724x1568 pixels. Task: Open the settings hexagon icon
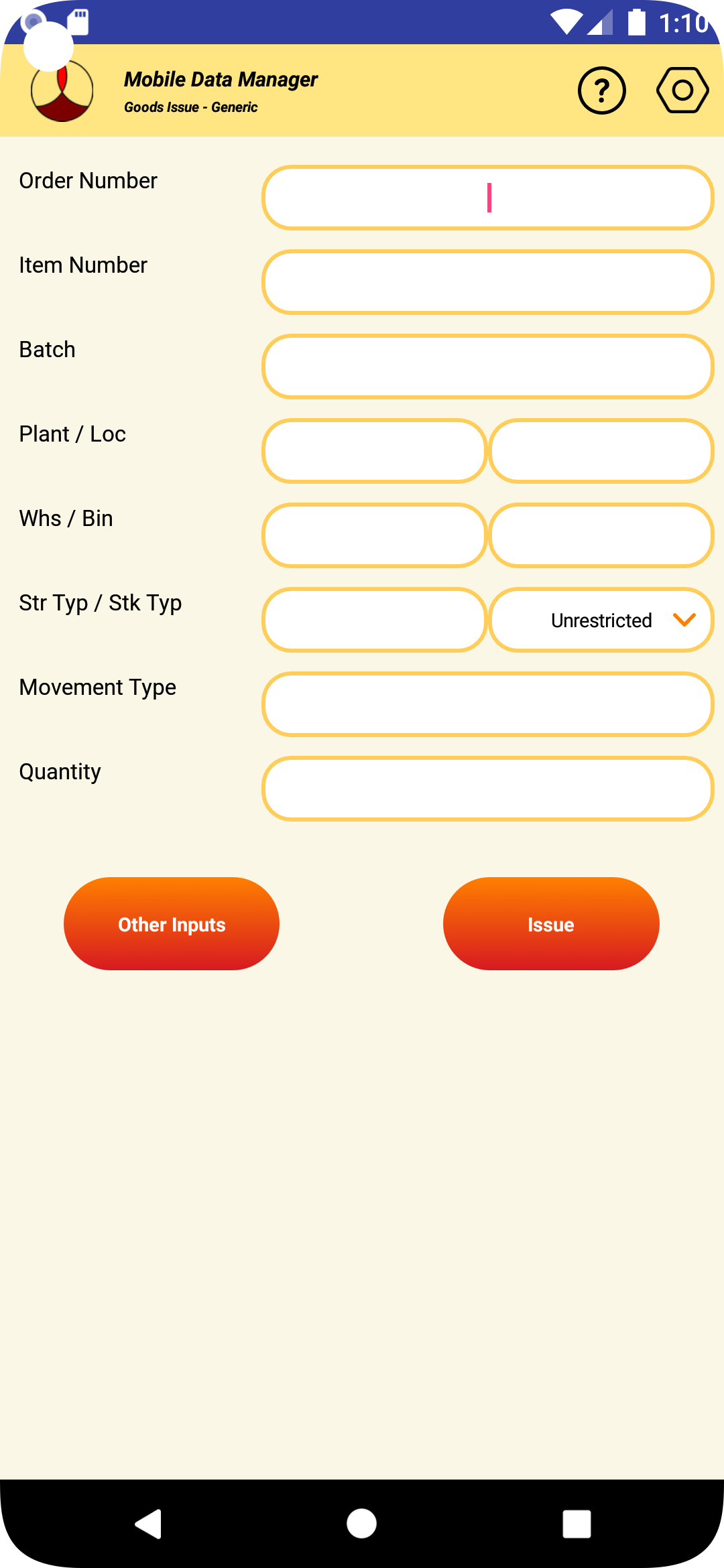[x=682, y=90]
